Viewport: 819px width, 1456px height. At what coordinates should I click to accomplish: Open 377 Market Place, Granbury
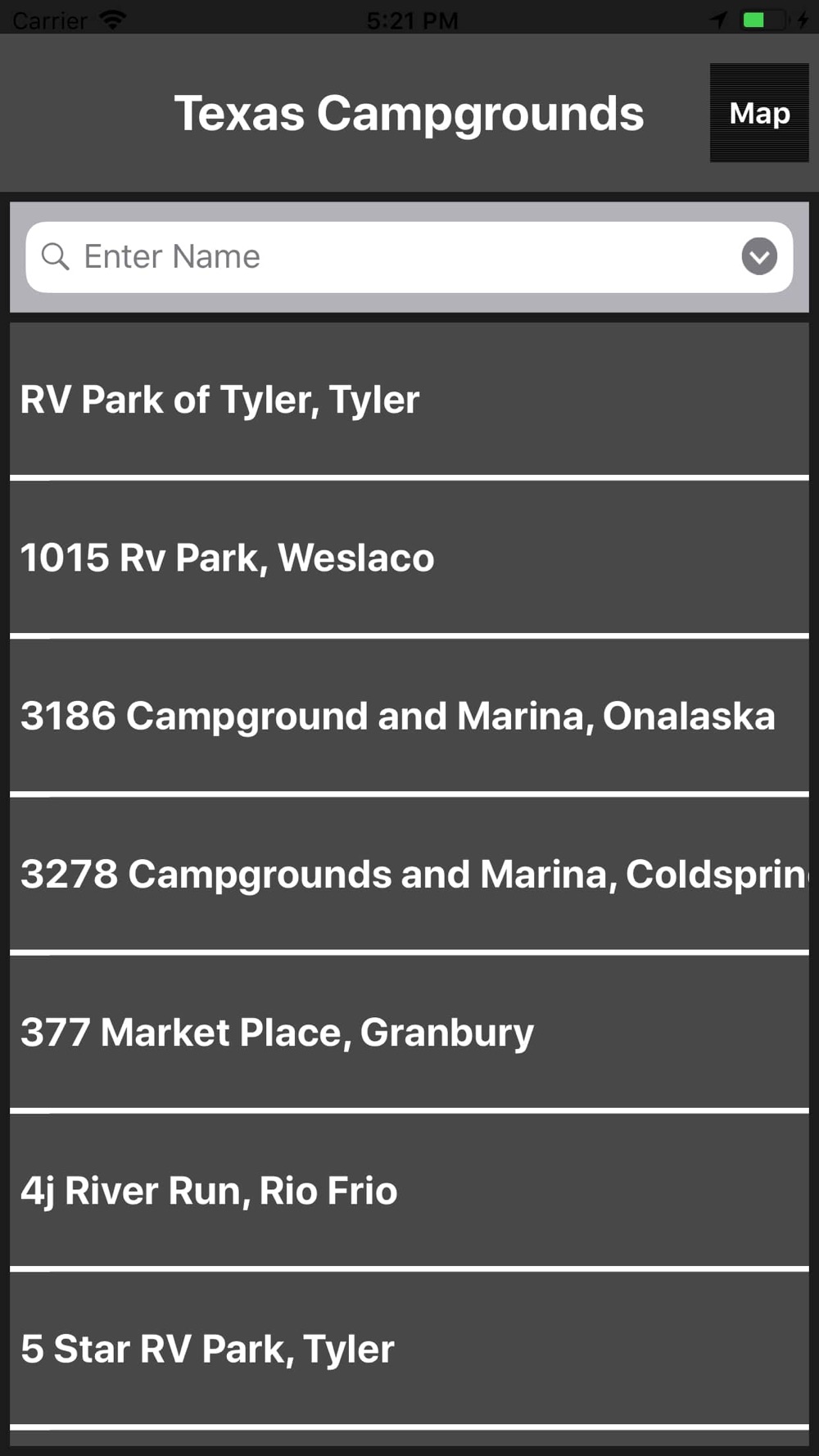(409, 1032)
